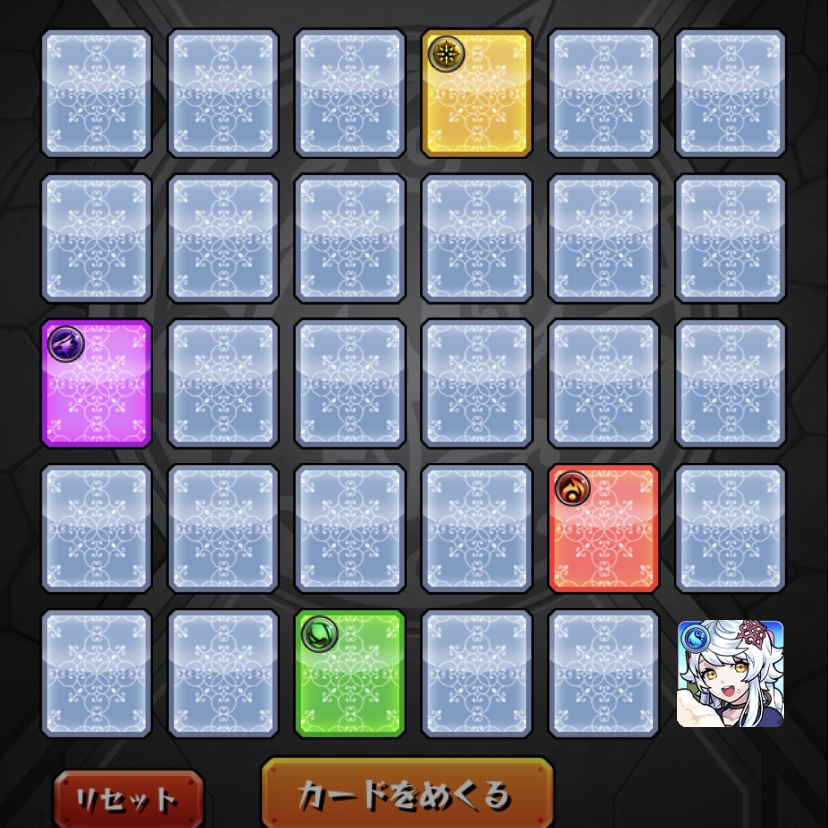This screenshot has width=828, height=828.
Task: Select the purple dark-element card
Action: 96,383
